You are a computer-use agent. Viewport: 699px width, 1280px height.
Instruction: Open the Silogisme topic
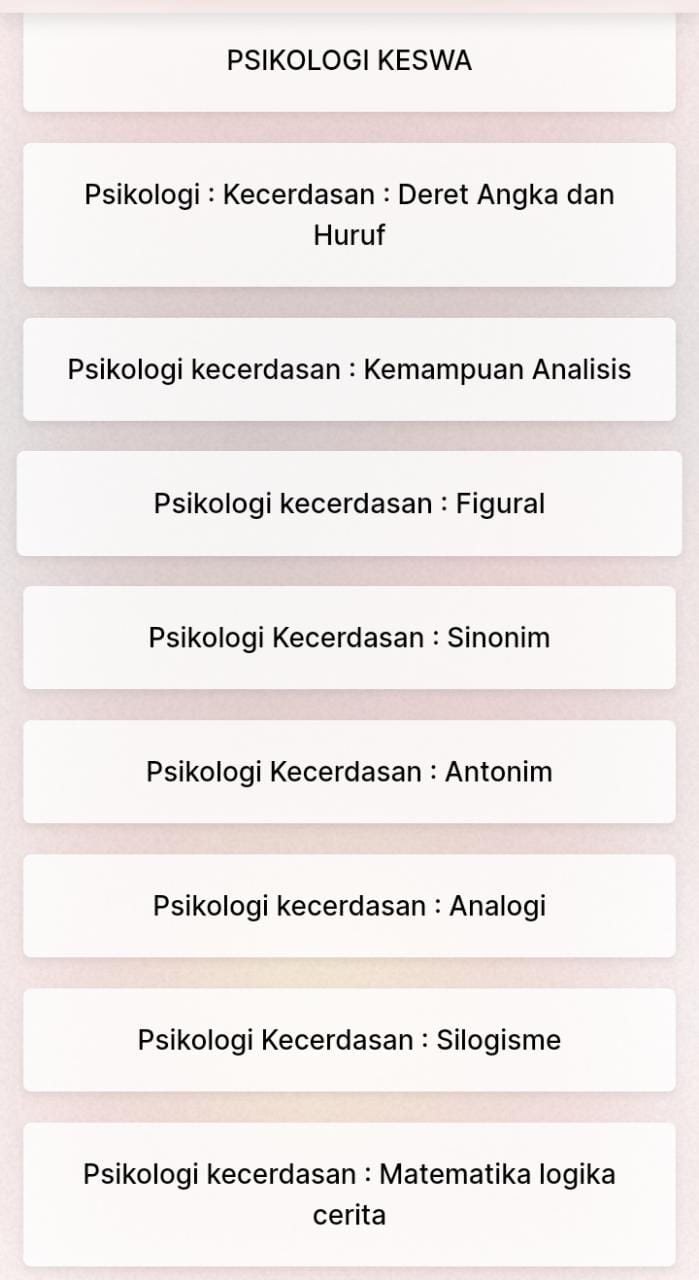pos(349,1040)
